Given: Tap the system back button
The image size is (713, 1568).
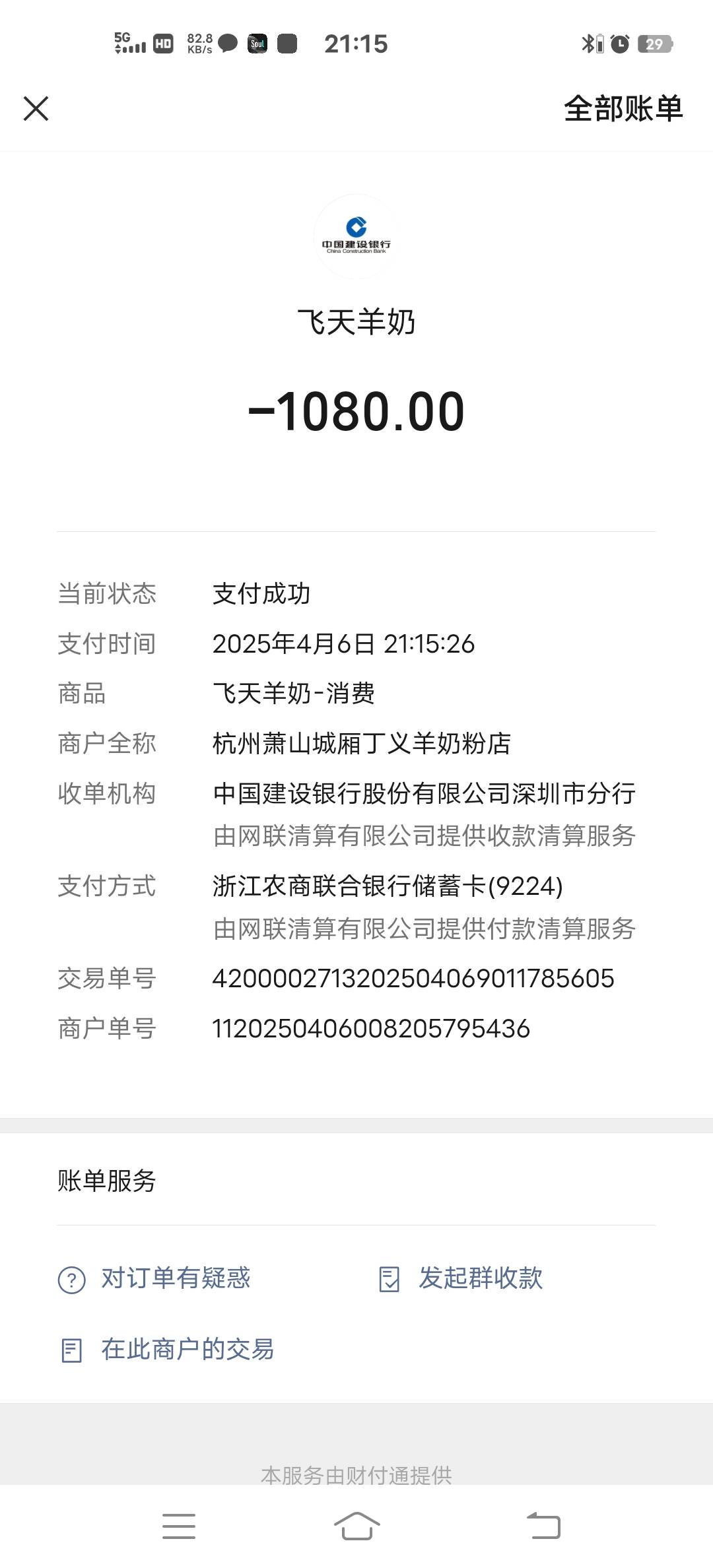Looking at the screenshot, I should [543, 1526].
